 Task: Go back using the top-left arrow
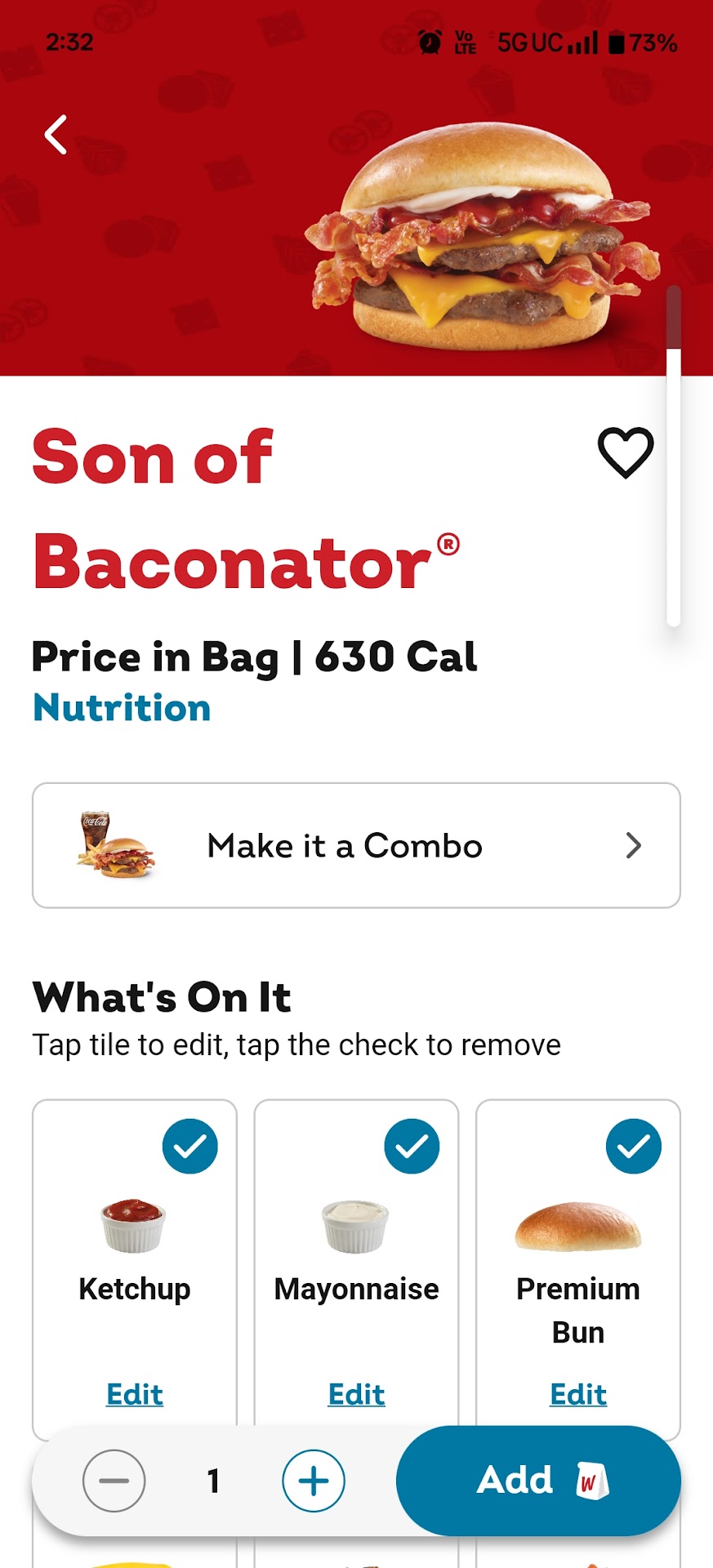[56, 135]
